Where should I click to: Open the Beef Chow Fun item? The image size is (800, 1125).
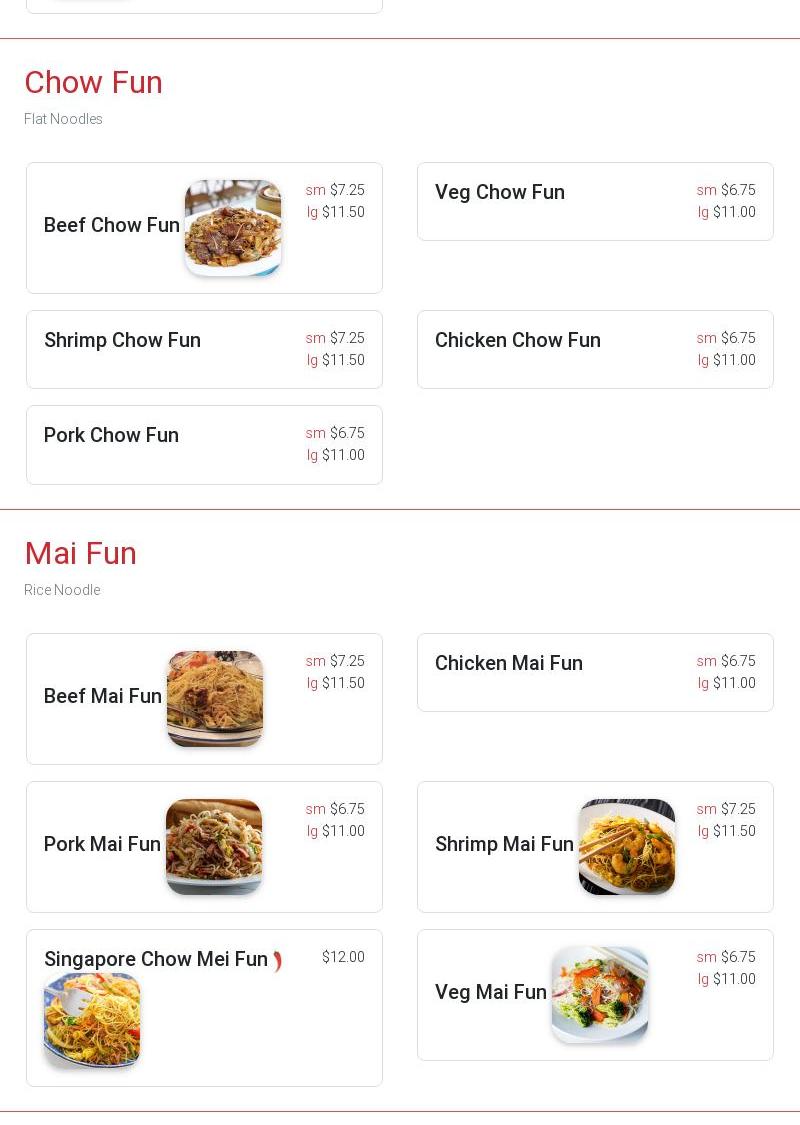point(112,226)
